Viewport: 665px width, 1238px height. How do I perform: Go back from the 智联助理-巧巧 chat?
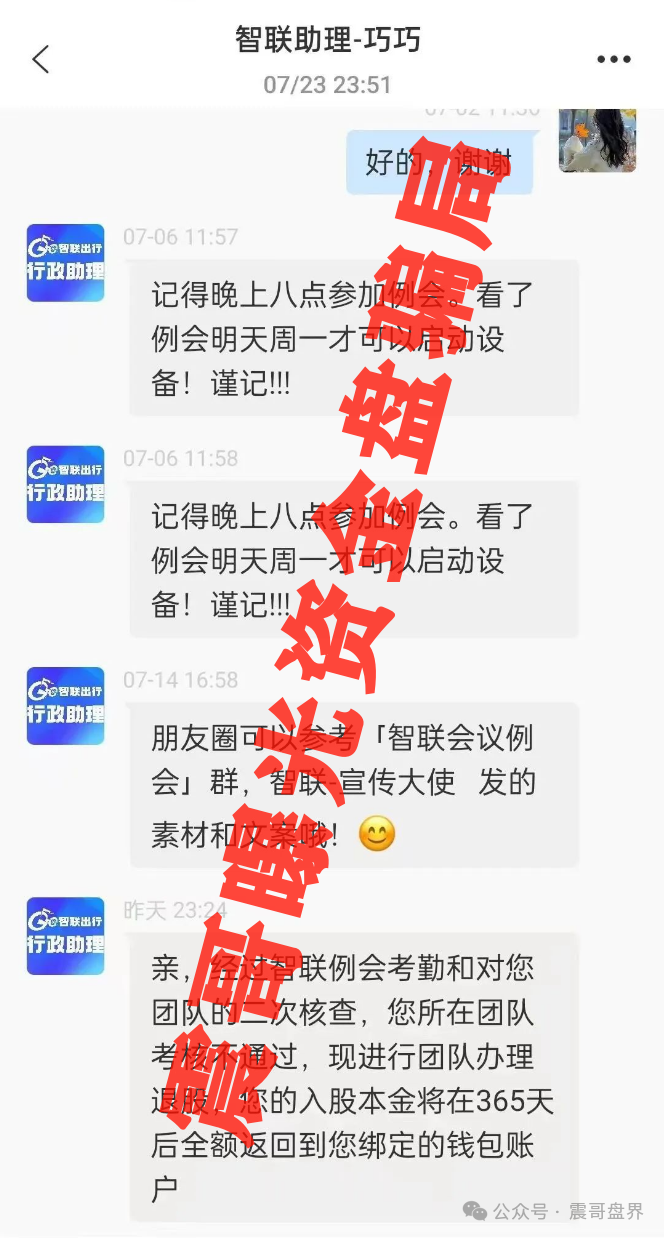pos(41,60)
